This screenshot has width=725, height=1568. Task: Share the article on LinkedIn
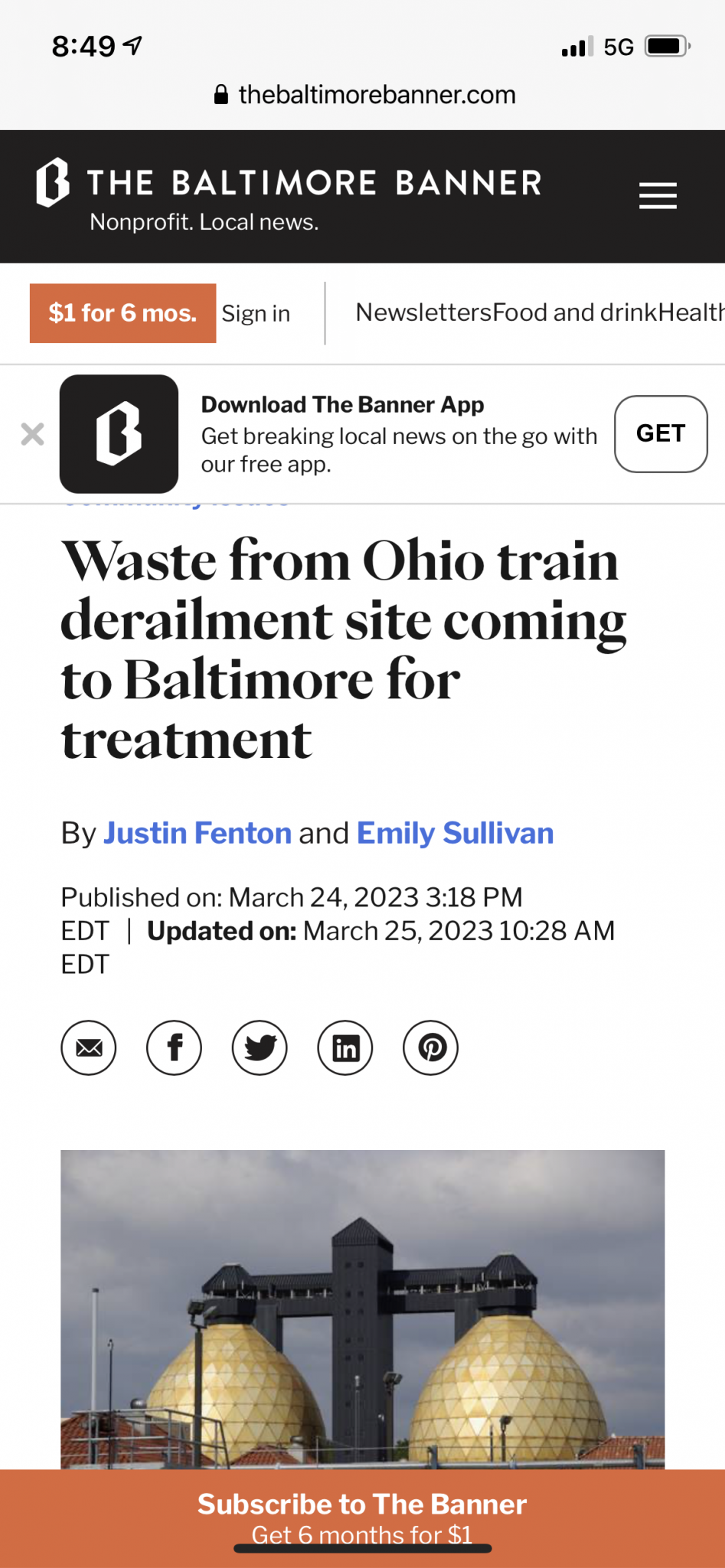(x=345, y=1047)
